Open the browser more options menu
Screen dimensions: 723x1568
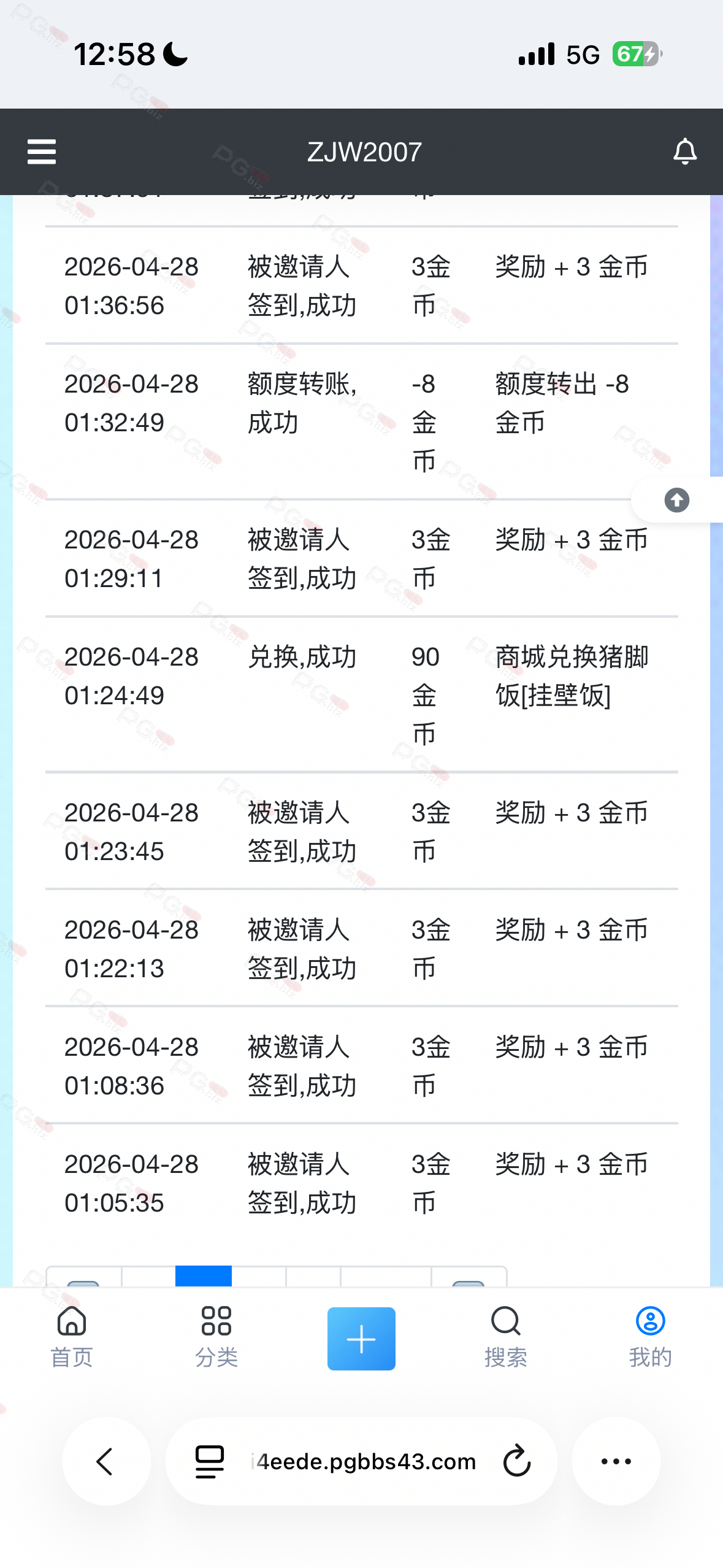pos(616,1461)
